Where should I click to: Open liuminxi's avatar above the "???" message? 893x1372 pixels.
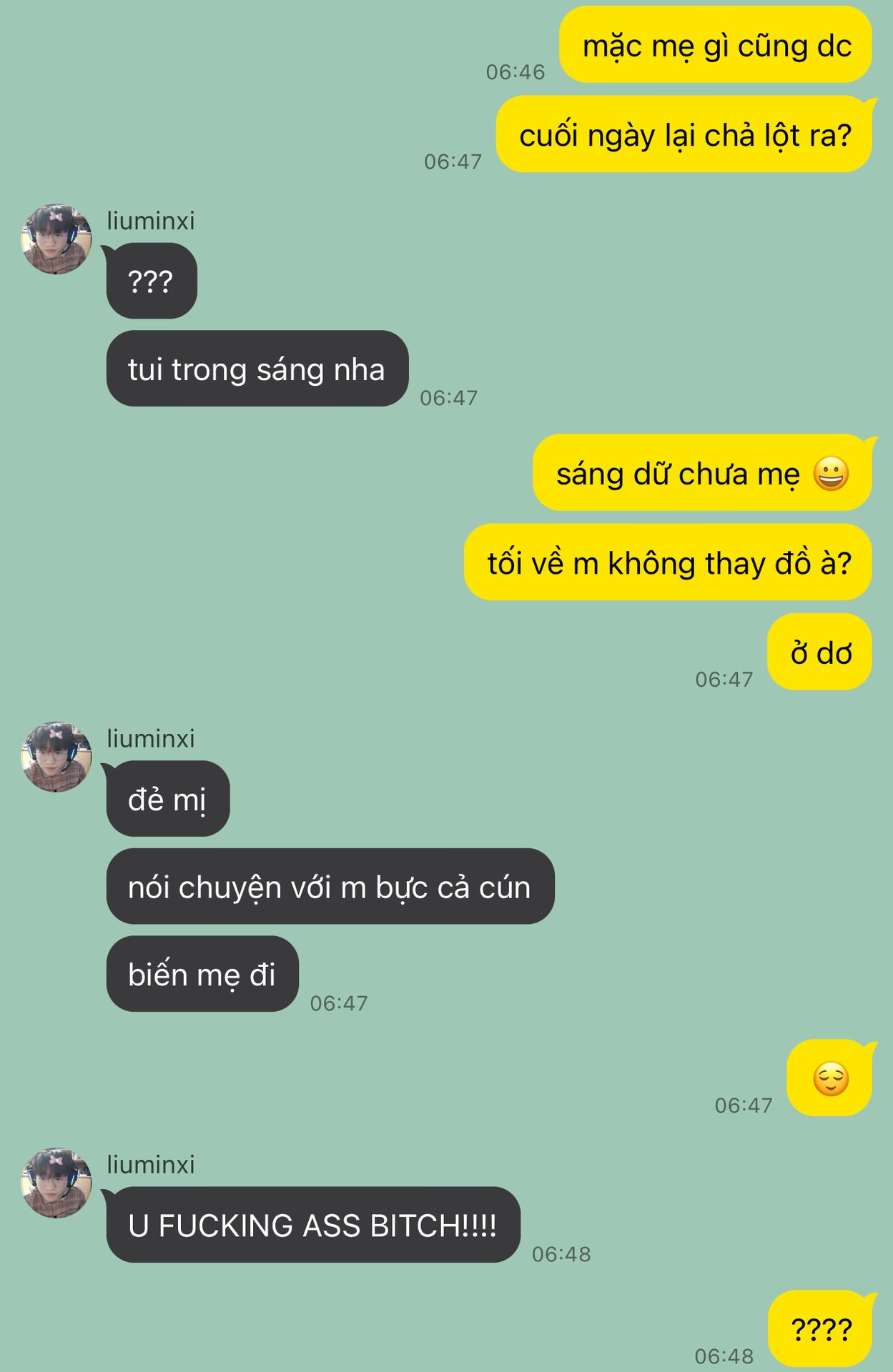click(56, 239)
